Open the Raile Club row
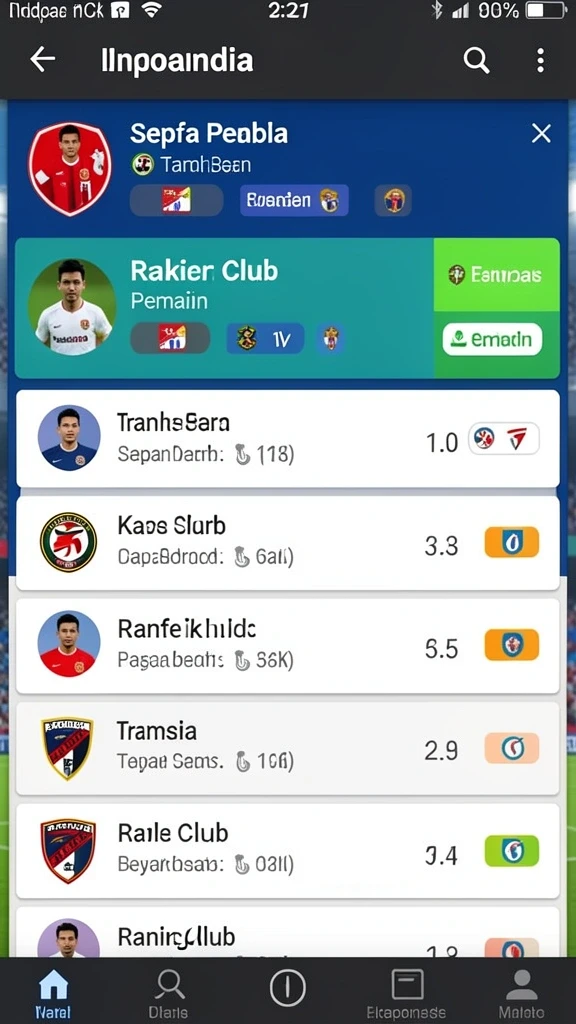576x1024 pixels. 287,851
